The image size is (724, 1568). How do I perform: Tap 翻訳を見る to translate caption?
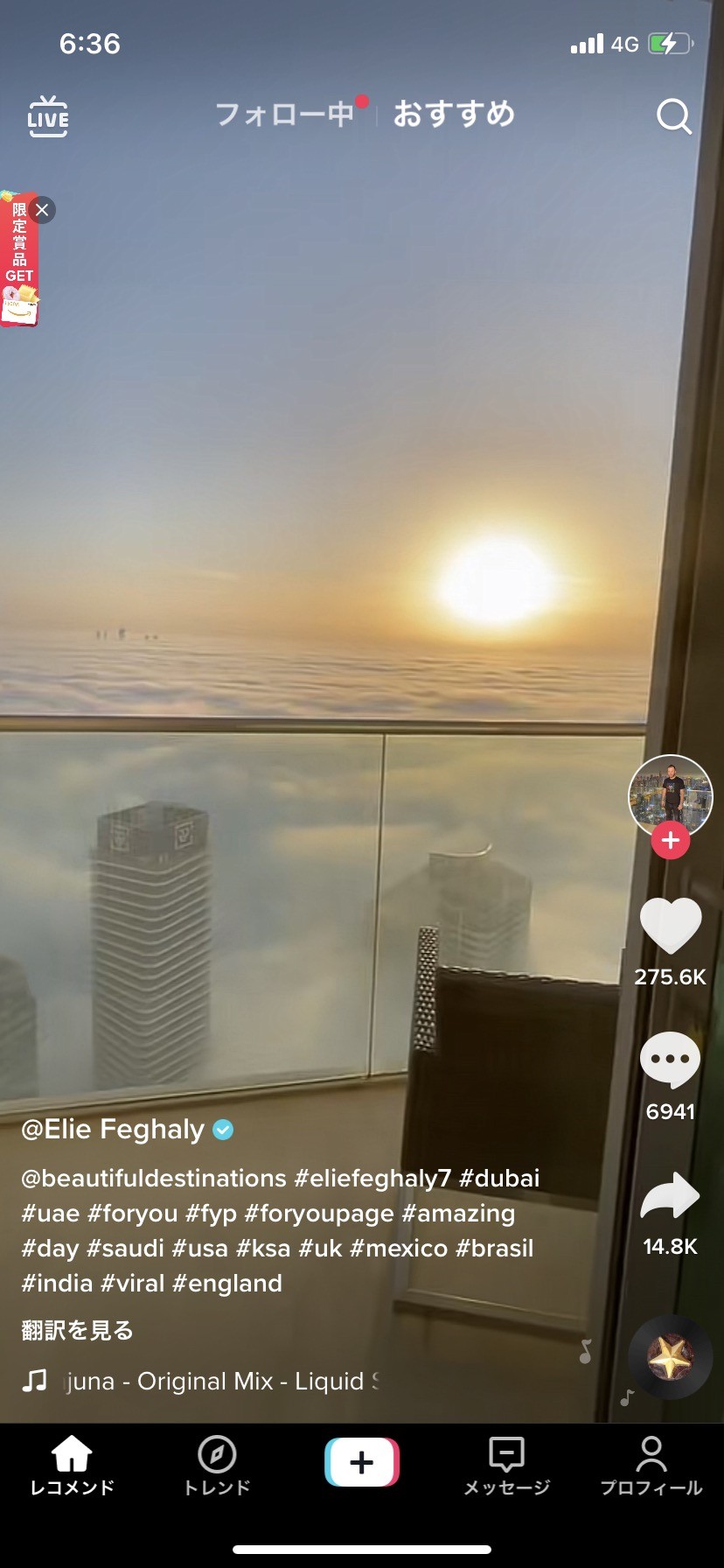(x=77, y=1330)
